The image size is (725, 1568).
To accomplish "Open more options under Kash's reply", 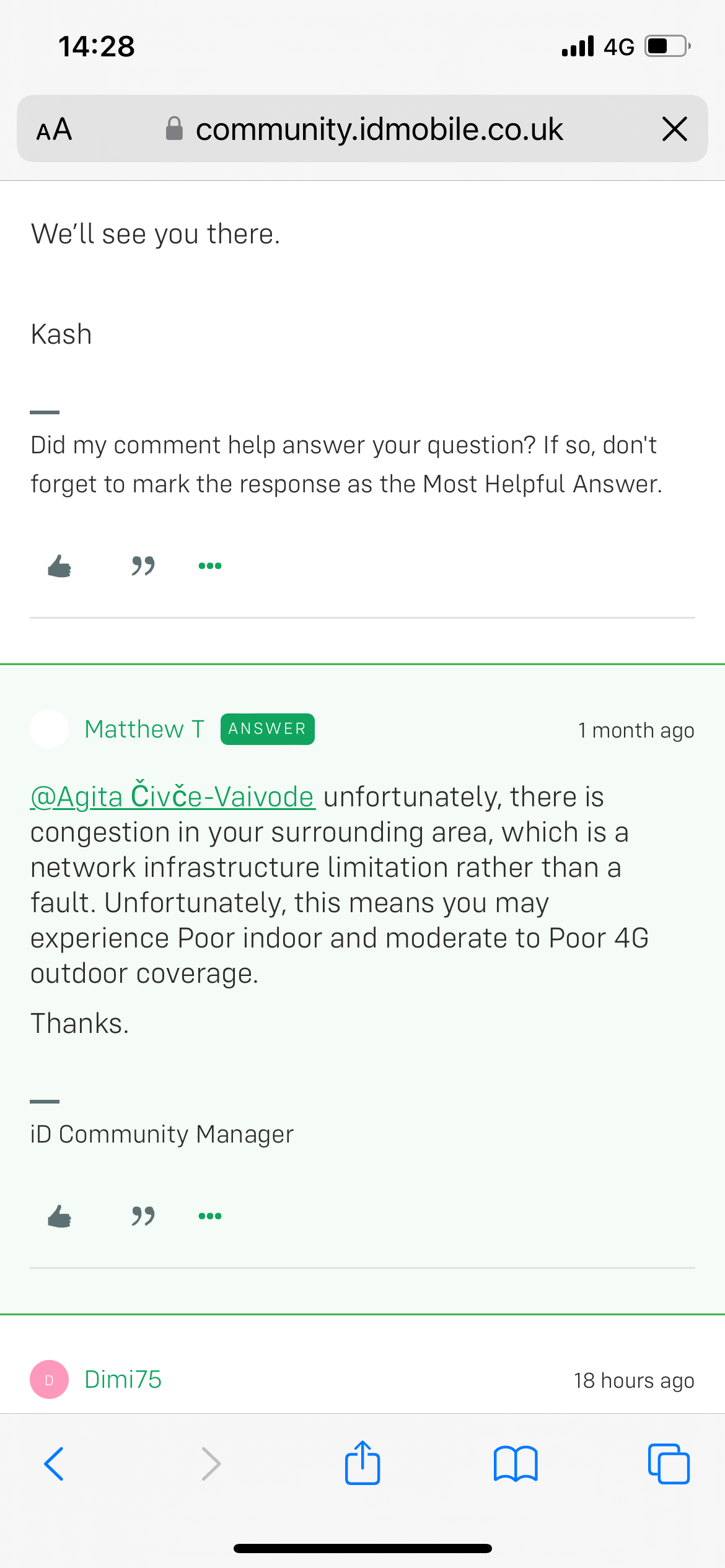I will [210, 566].
